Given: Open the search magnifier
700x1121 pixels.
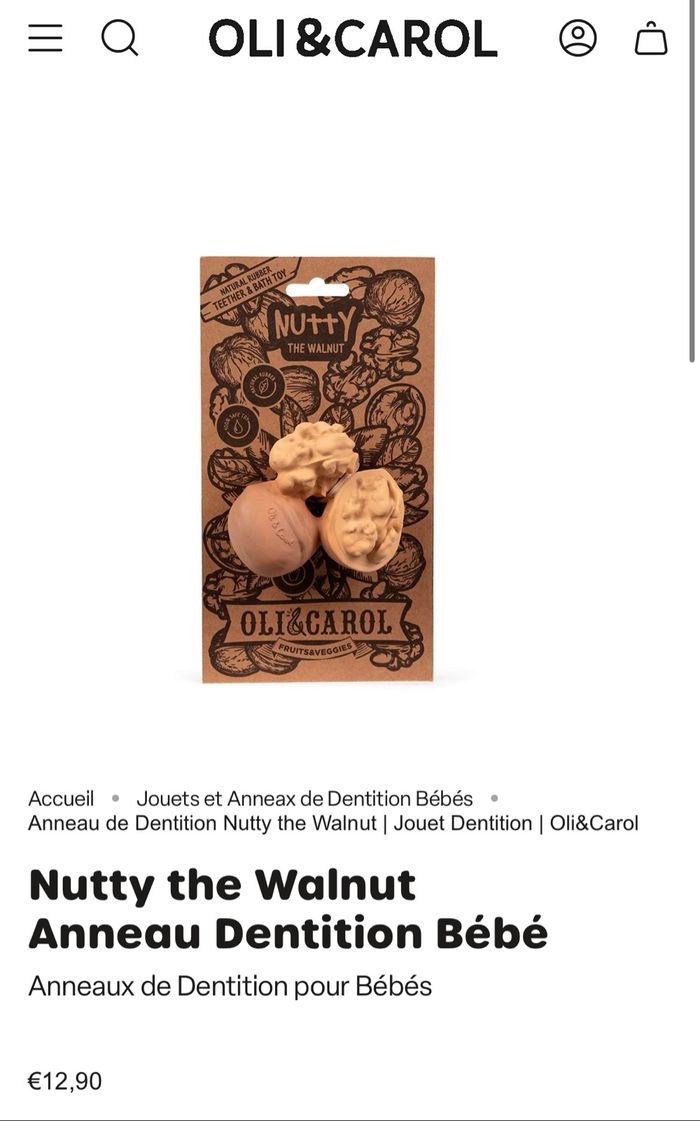Looking at the screenshot, I should click(x=119, y=38).
